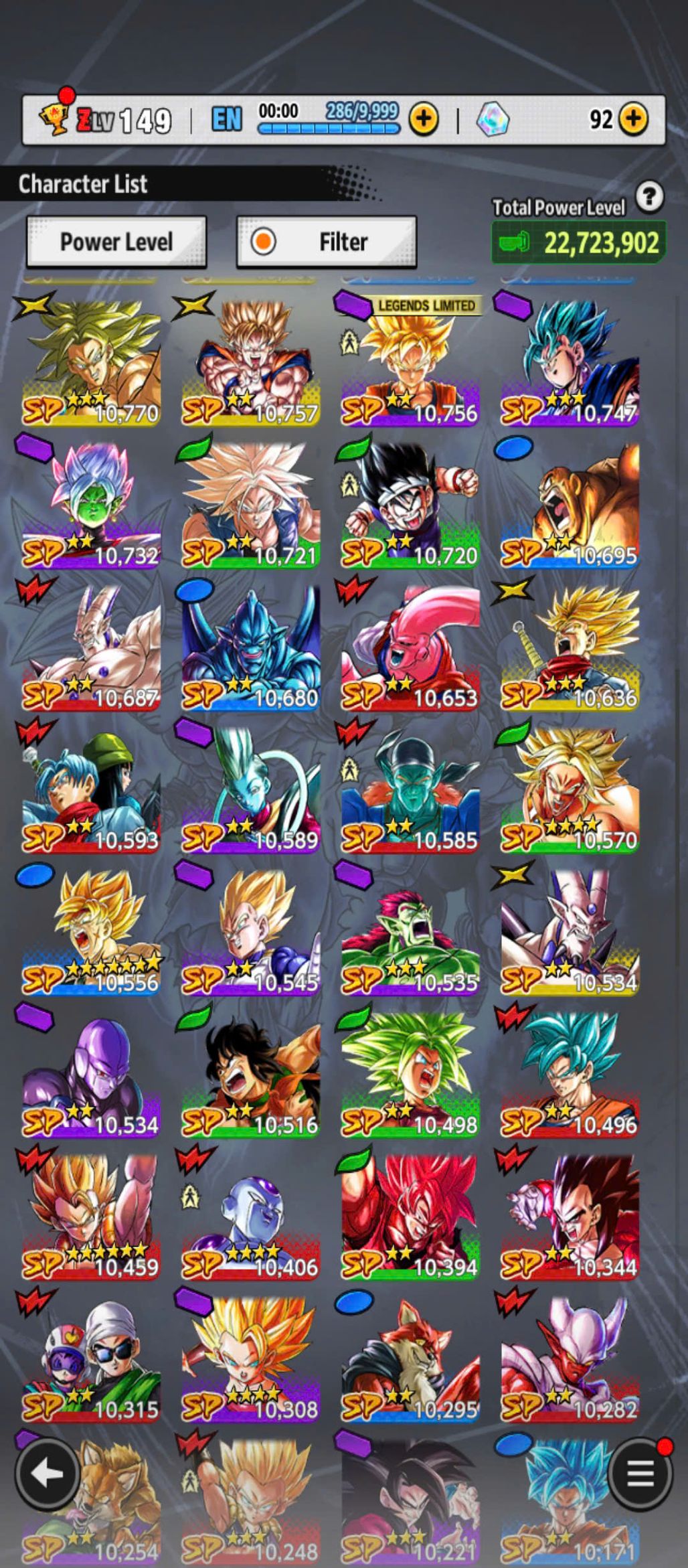Buy more crystals via plus button
Screen dimensions: 688x1568
(x=633, y=120)
